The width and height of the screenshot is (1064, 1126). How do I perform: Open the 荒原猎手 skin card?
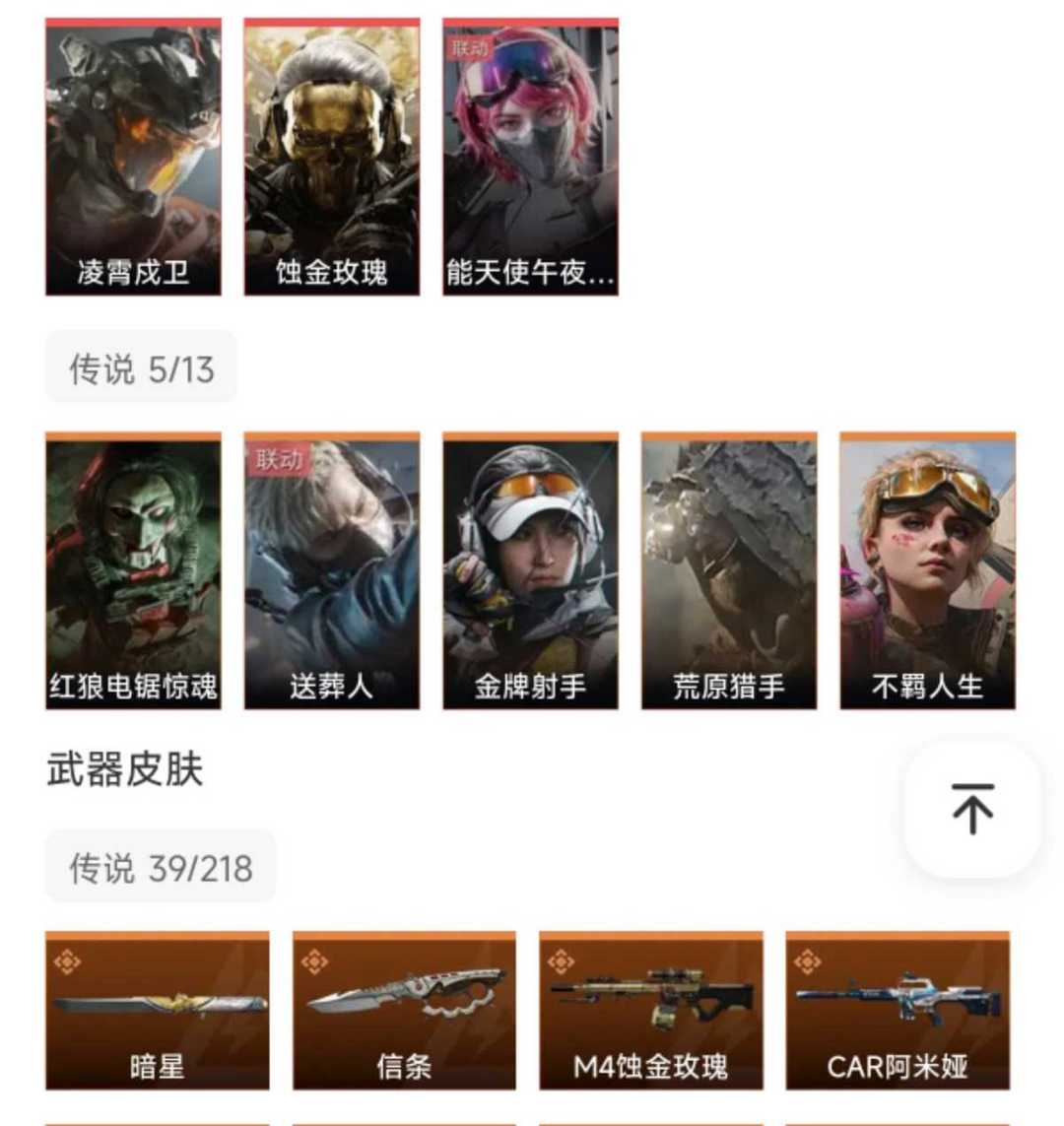(729, 571)
